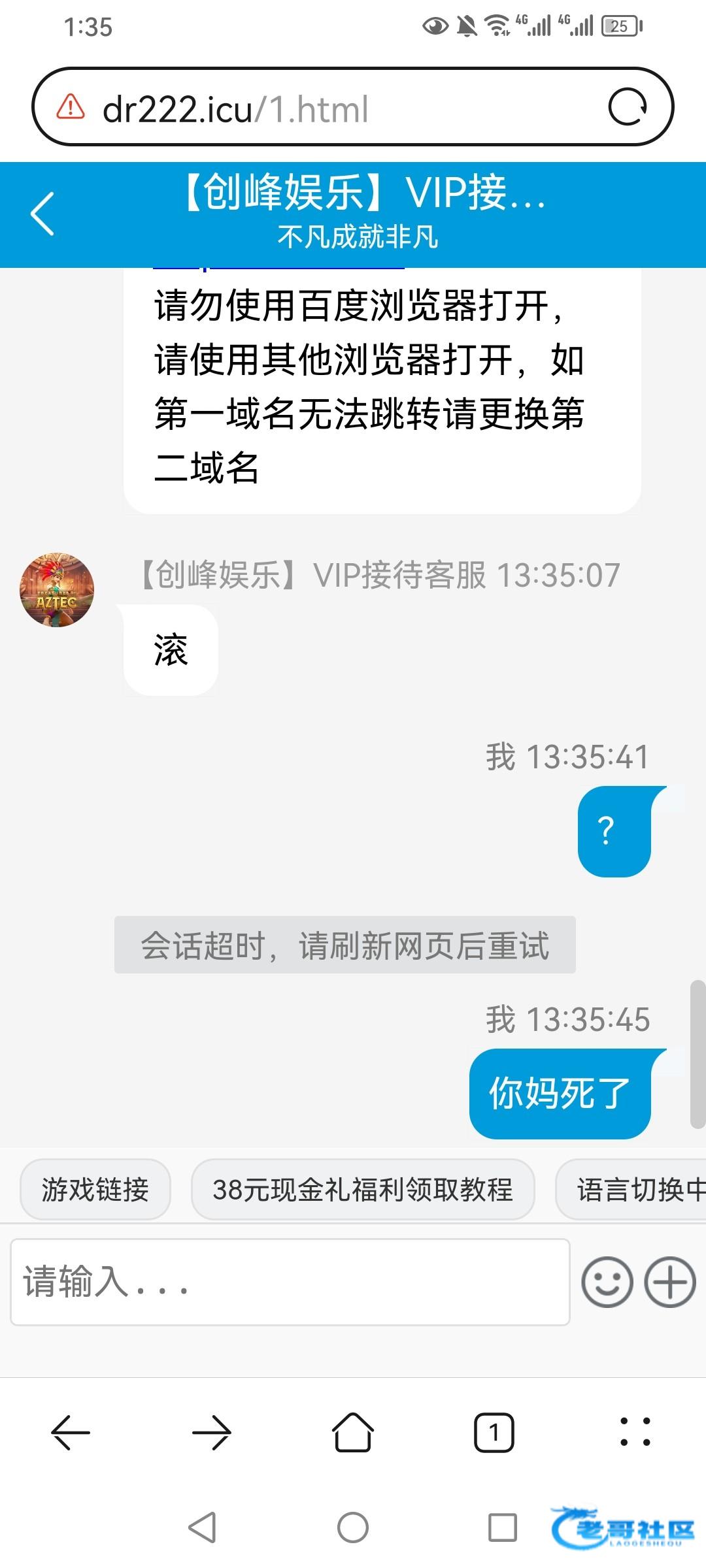The image size is (706, 1568).
Task: Open the browser four-dot menu
Action: coord(635,1432)
